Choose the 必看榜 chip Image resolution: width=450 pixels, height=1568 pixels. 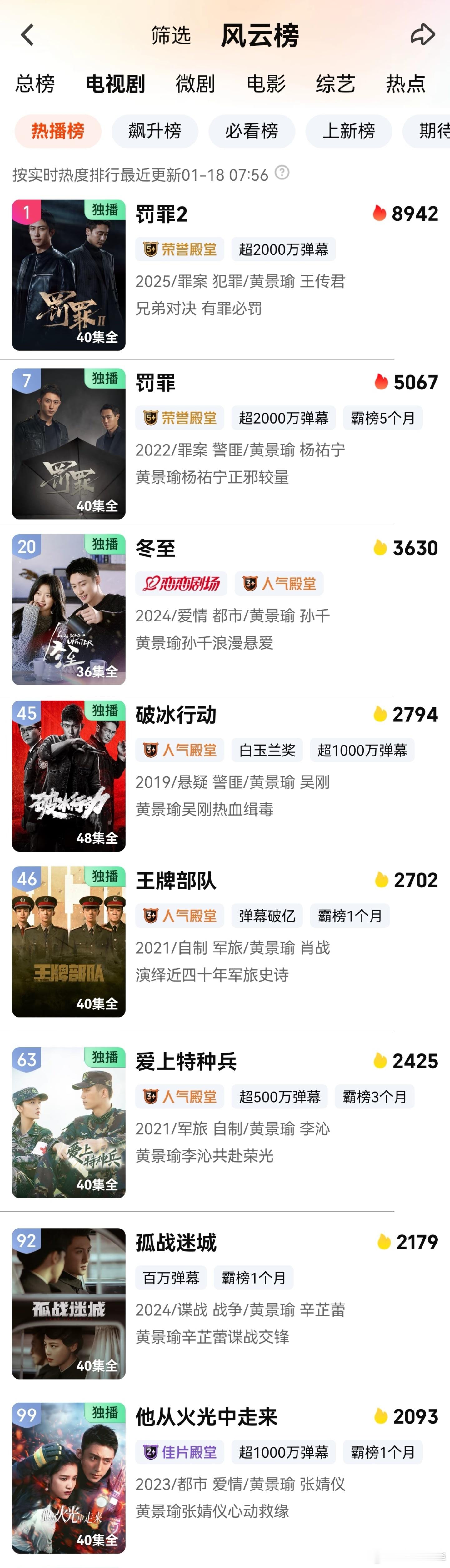[251, 131]
